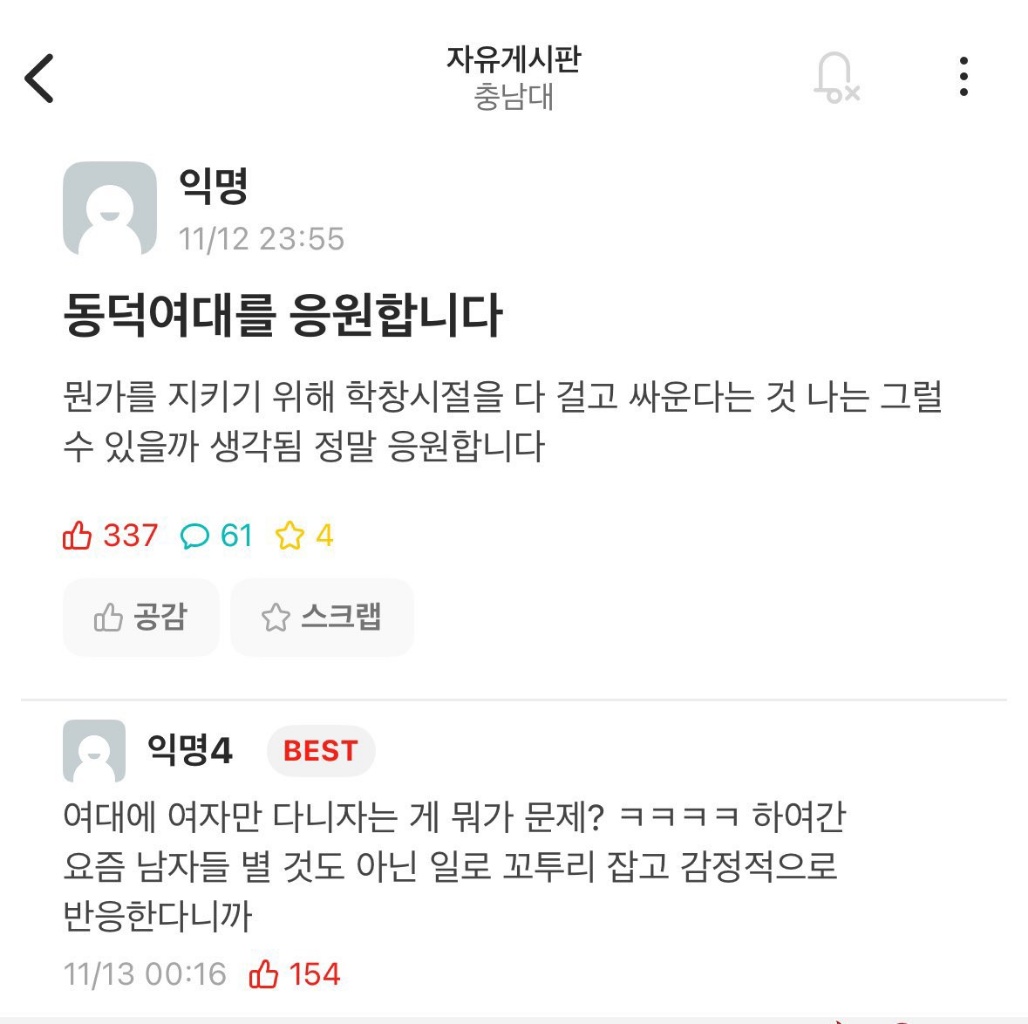This screenshot has height=1024, width=1028.
Task: Like the BEST comment by 익명4
Action: tap(264, 973)
